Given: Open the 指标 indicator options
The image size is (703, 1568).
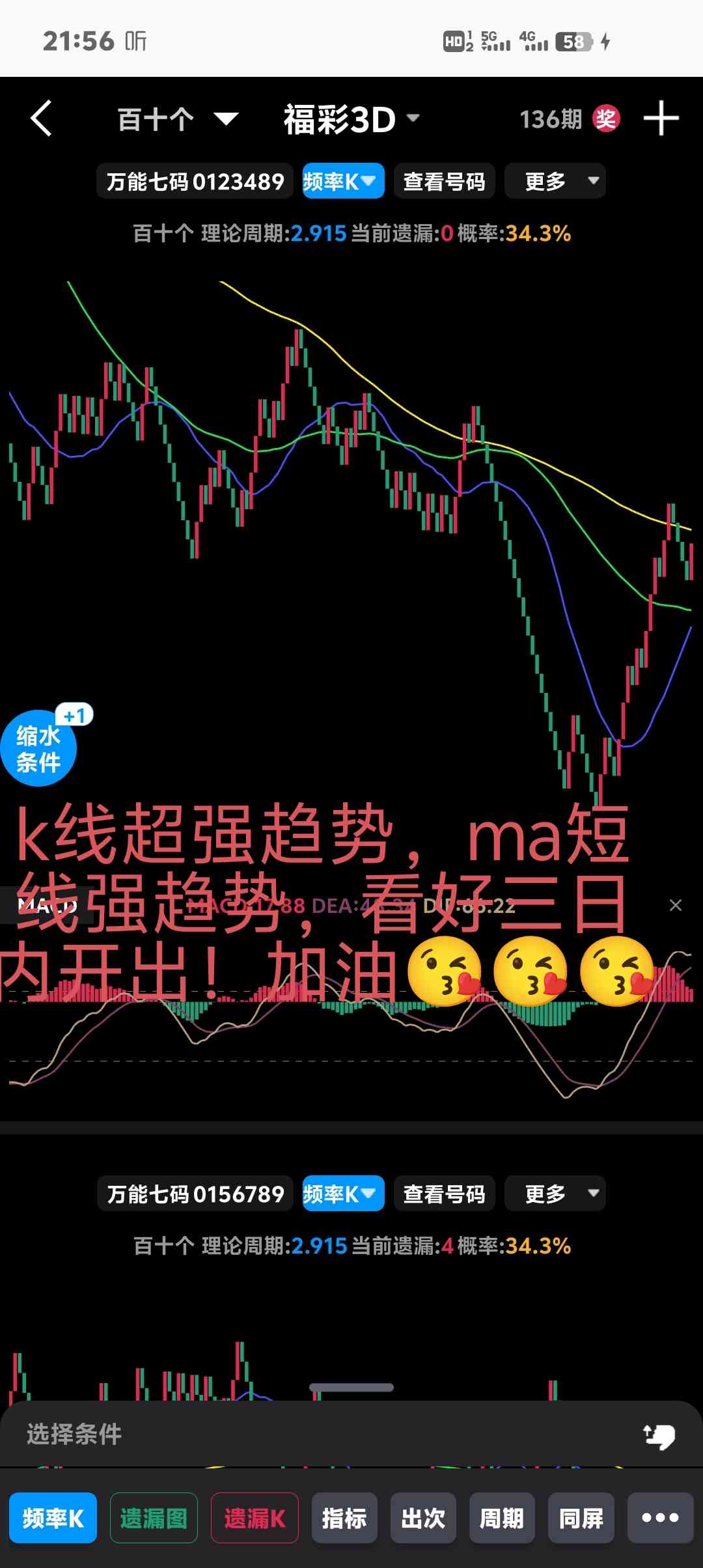Looking at the screenshot, I should coord(344,1519).
